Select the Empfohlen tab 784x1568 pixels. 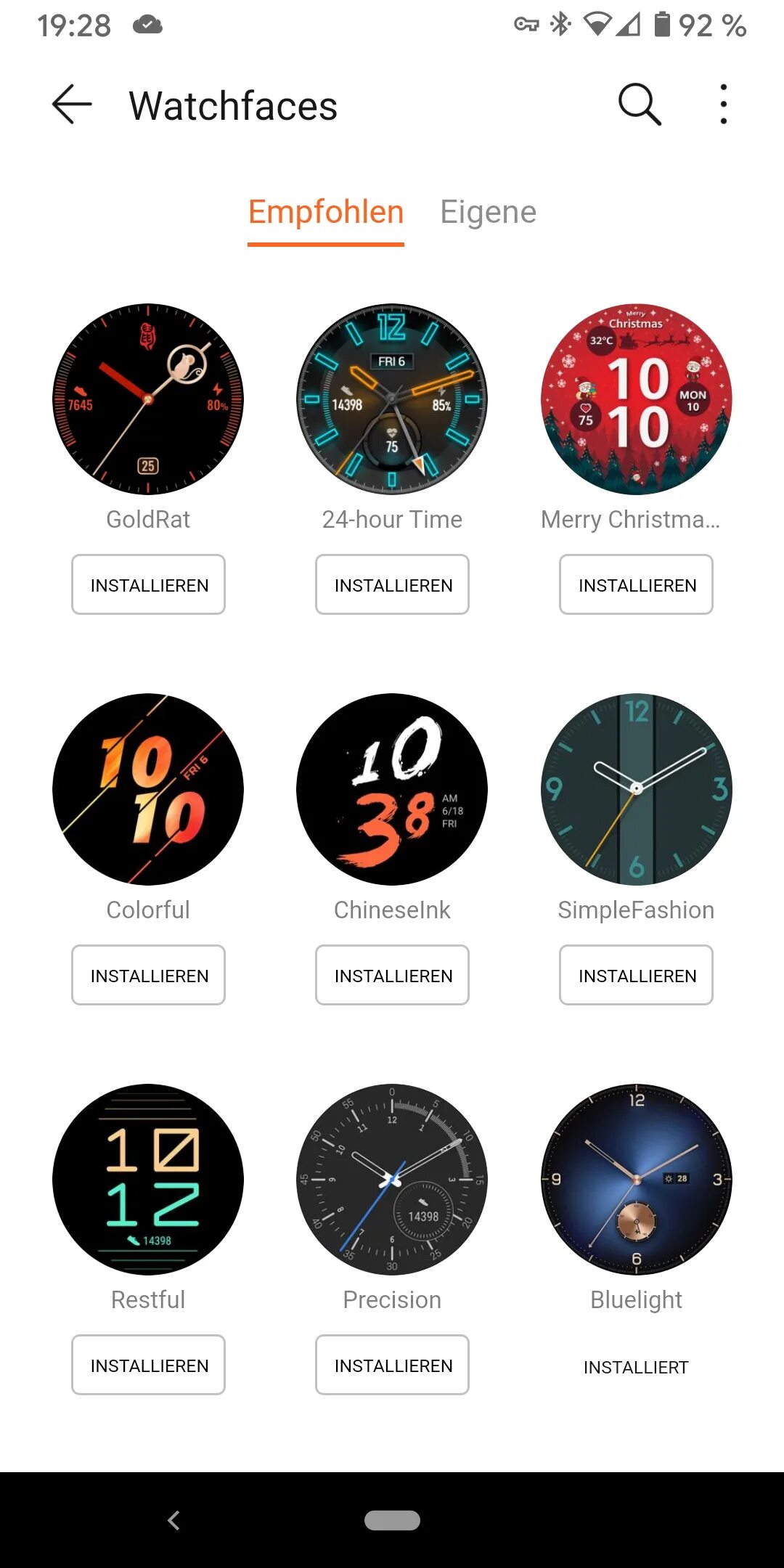(326, 212)
